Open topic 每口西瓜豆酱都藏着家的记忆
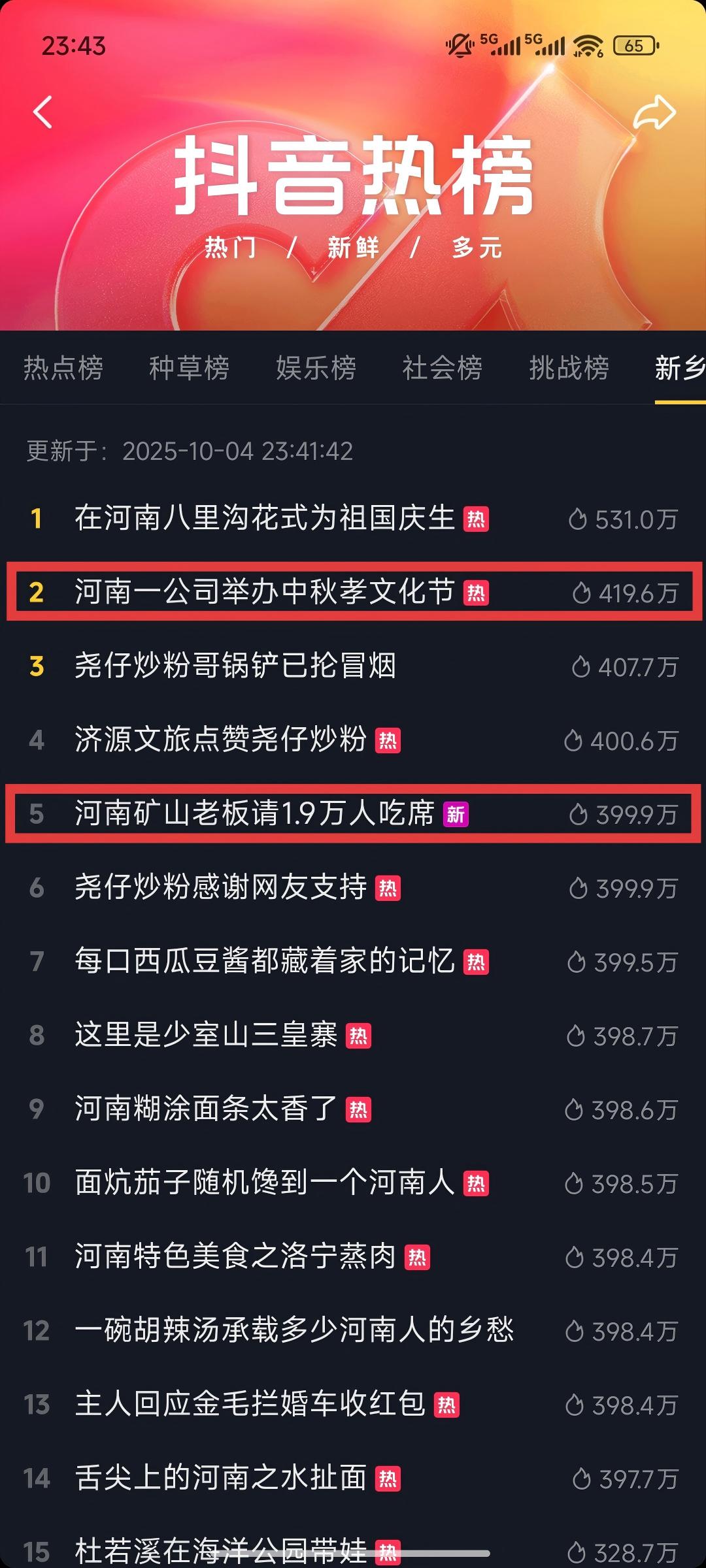This screenshot has height=1568, width=706. coord(265,962)
